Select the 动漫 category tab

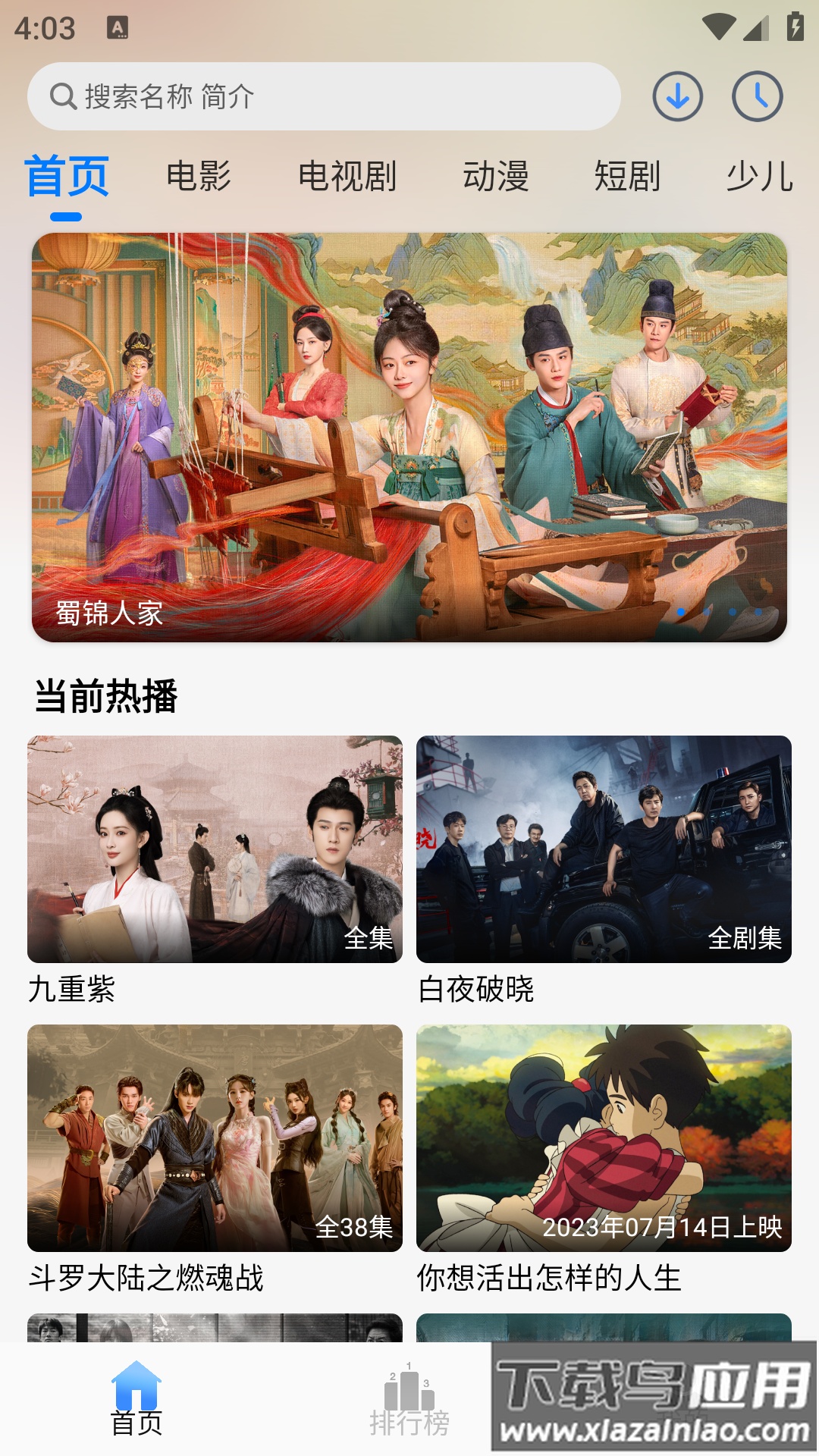(x=496, y=177)
